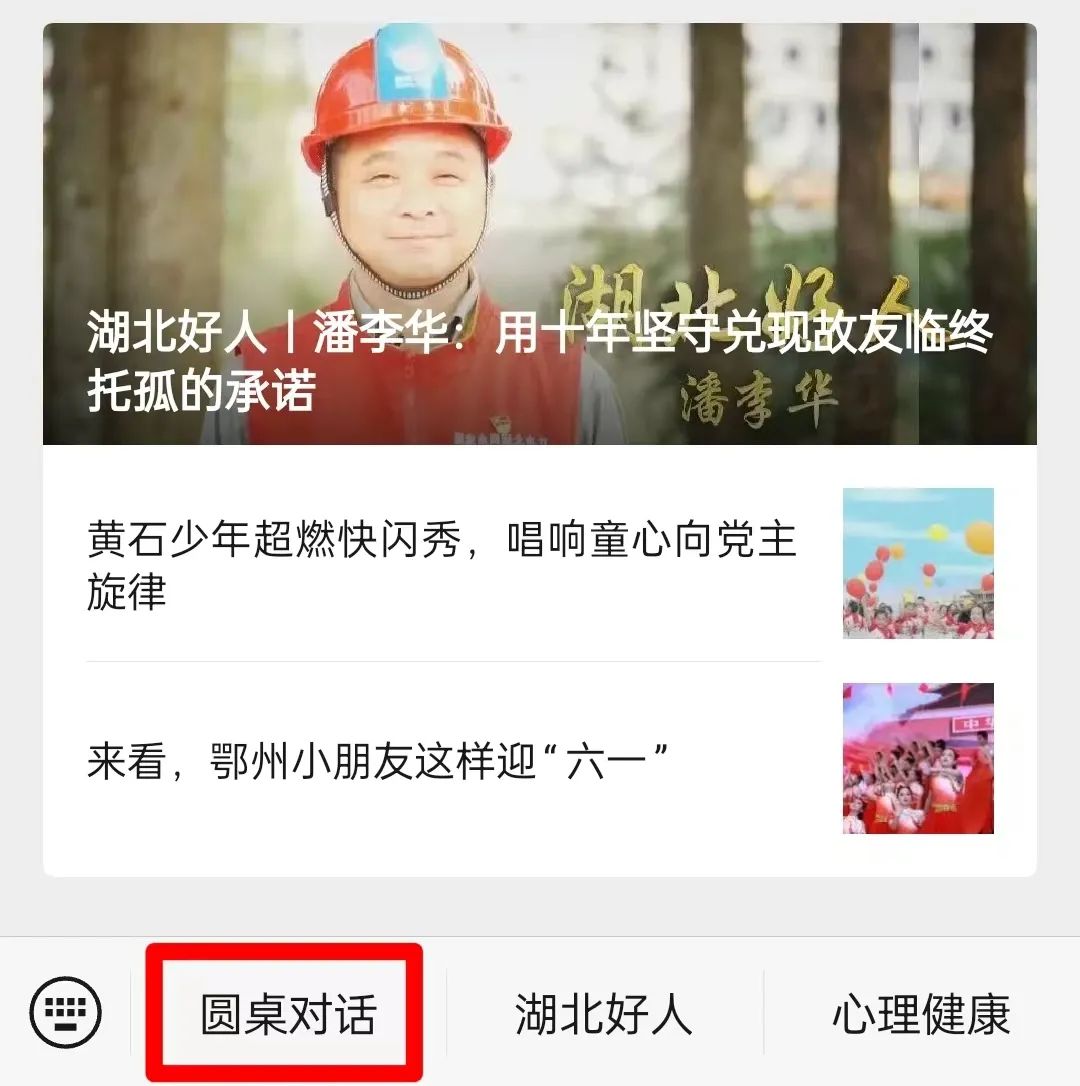
Task: Open the 湖北好人 menu
Action: pyautogui.click(x=603, y=1014)
